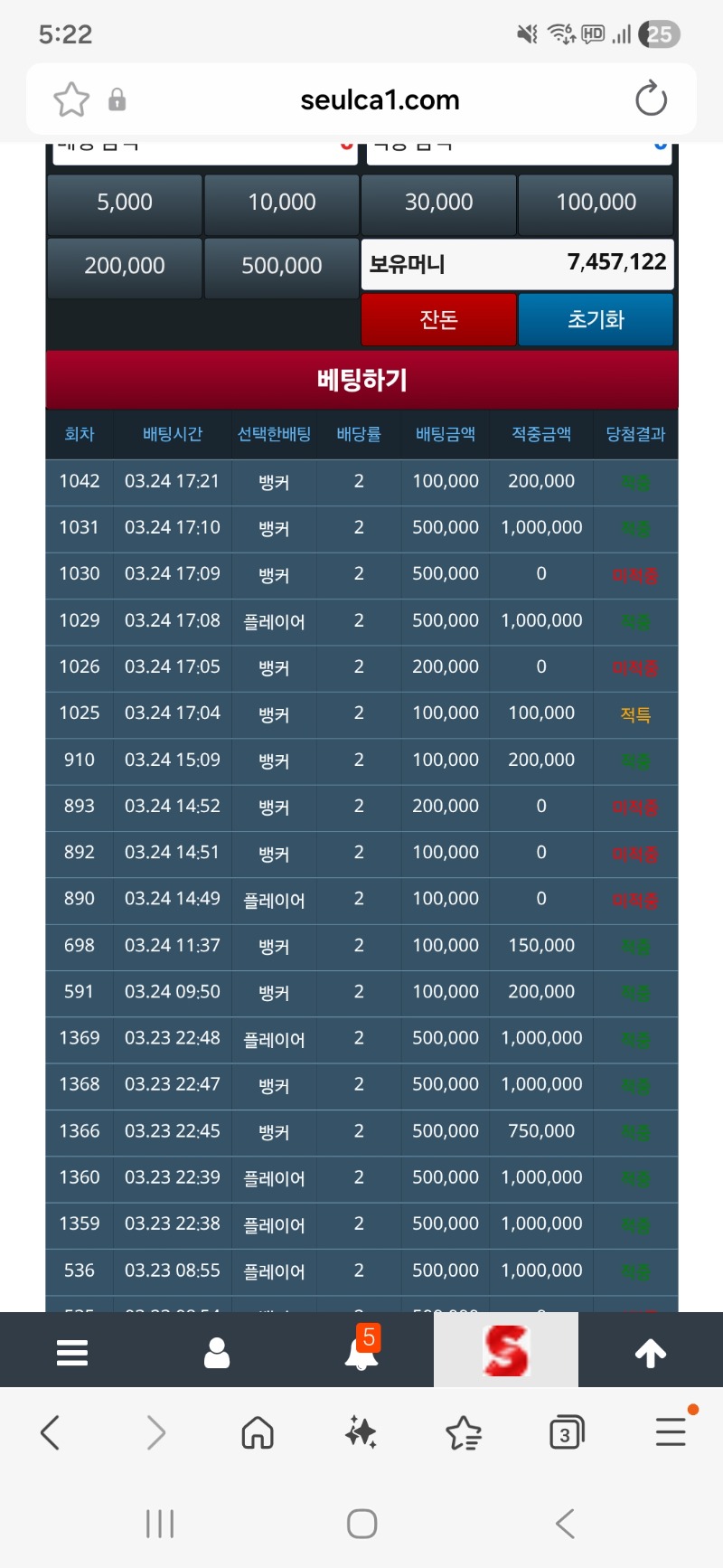
Task: Bookmark the page with the star icon
Action: point(71,99)
